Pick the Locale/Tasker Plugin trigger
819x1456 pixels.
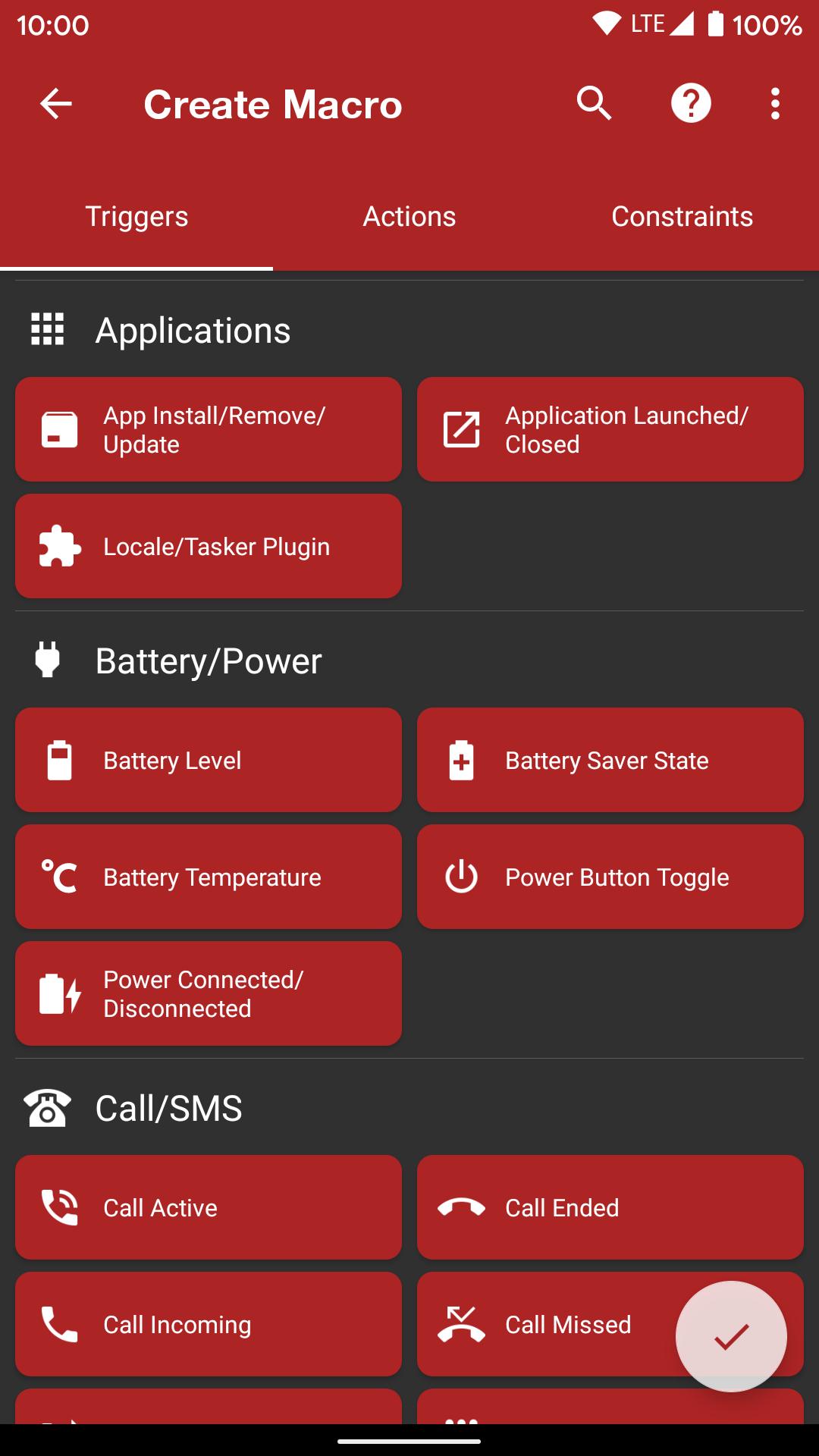(209, 546)
